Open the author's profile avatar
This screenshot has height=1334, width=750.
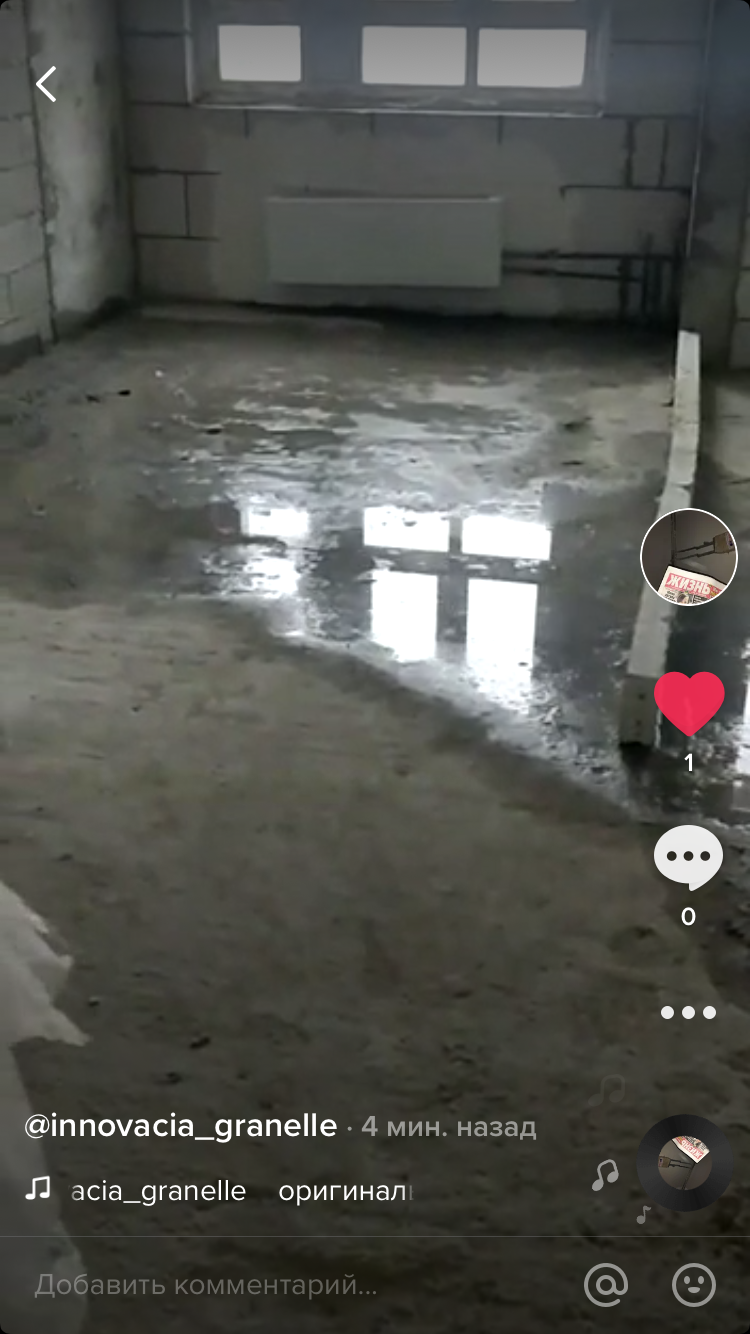689,558
